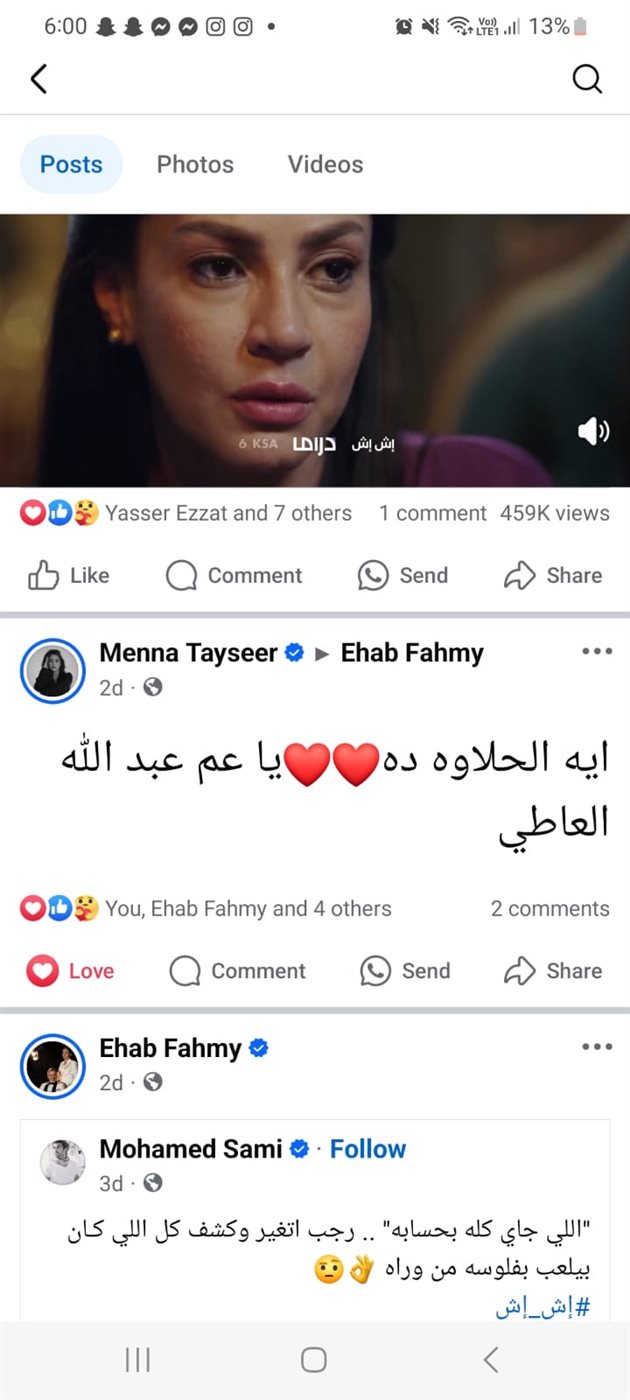Switch to the Videos tab

click(325, 164)
